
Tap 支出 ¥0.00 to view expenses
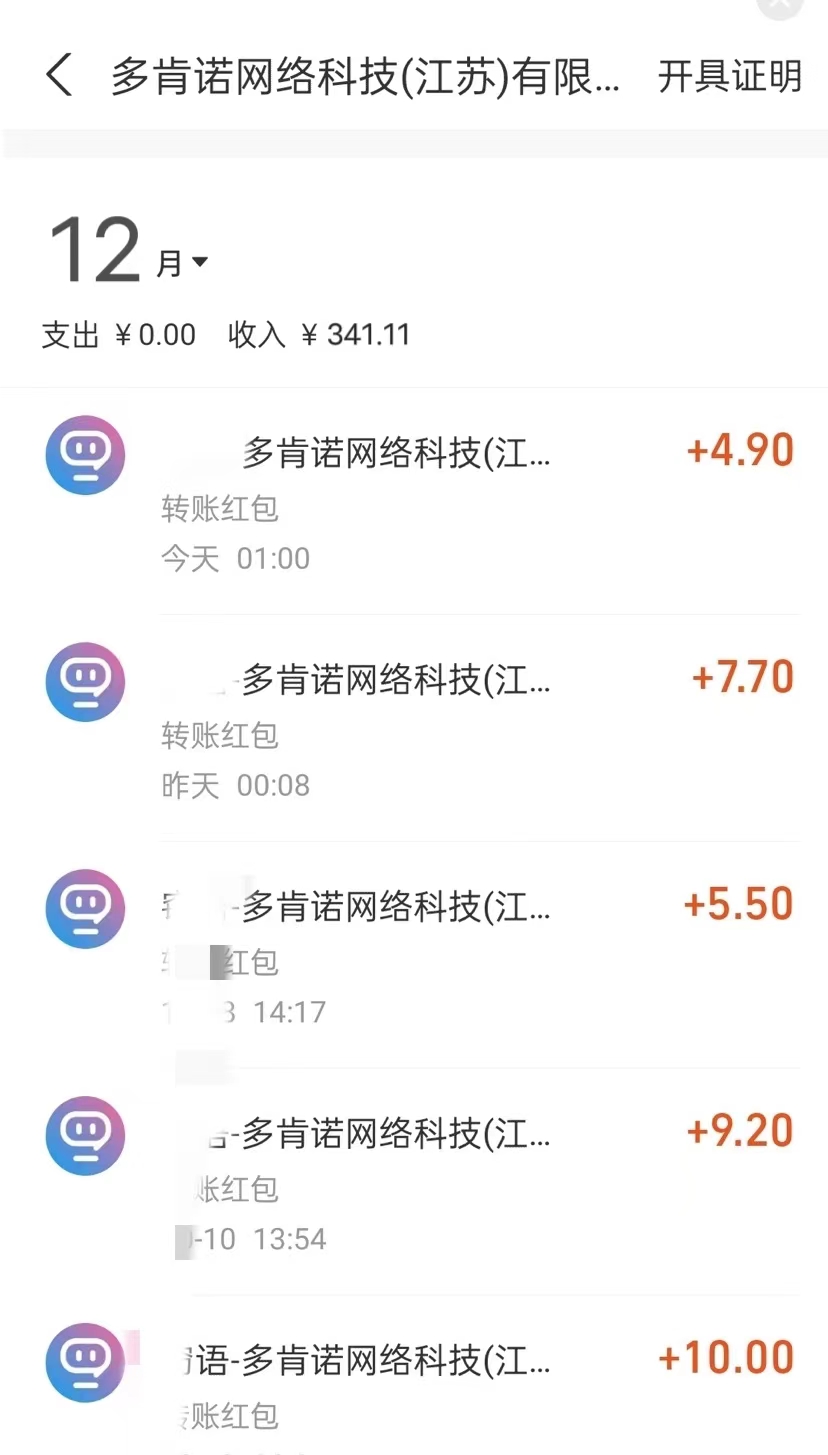118,334
